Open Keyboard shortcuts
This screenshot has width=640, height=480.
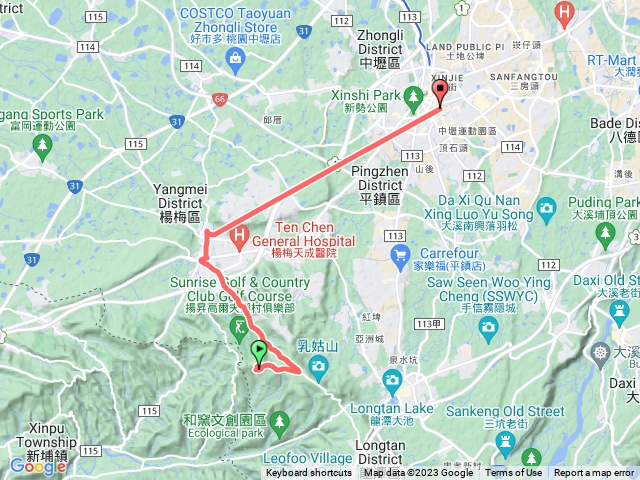(308, 473)
